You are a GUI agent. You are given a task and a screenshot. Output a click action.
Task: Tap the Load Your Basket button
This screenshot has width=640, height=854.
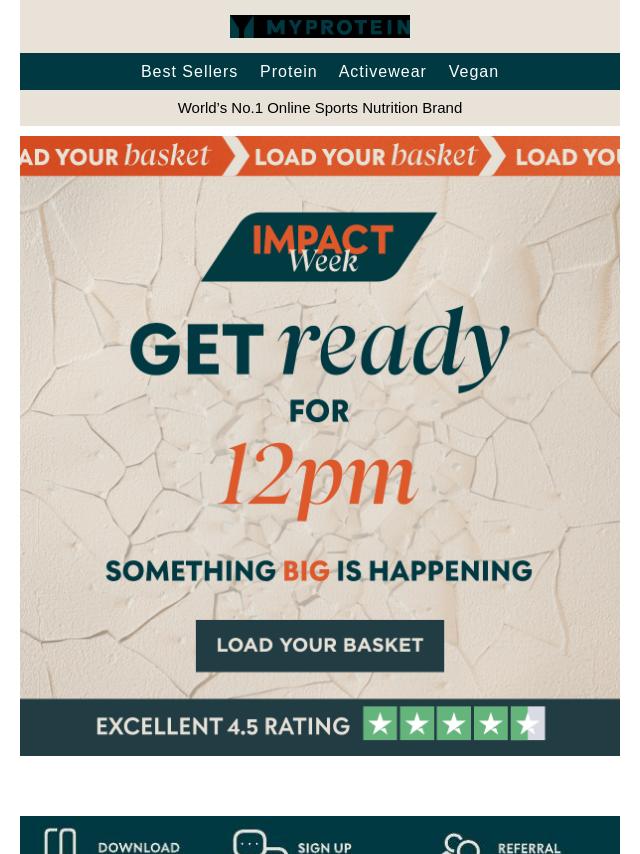320,645
